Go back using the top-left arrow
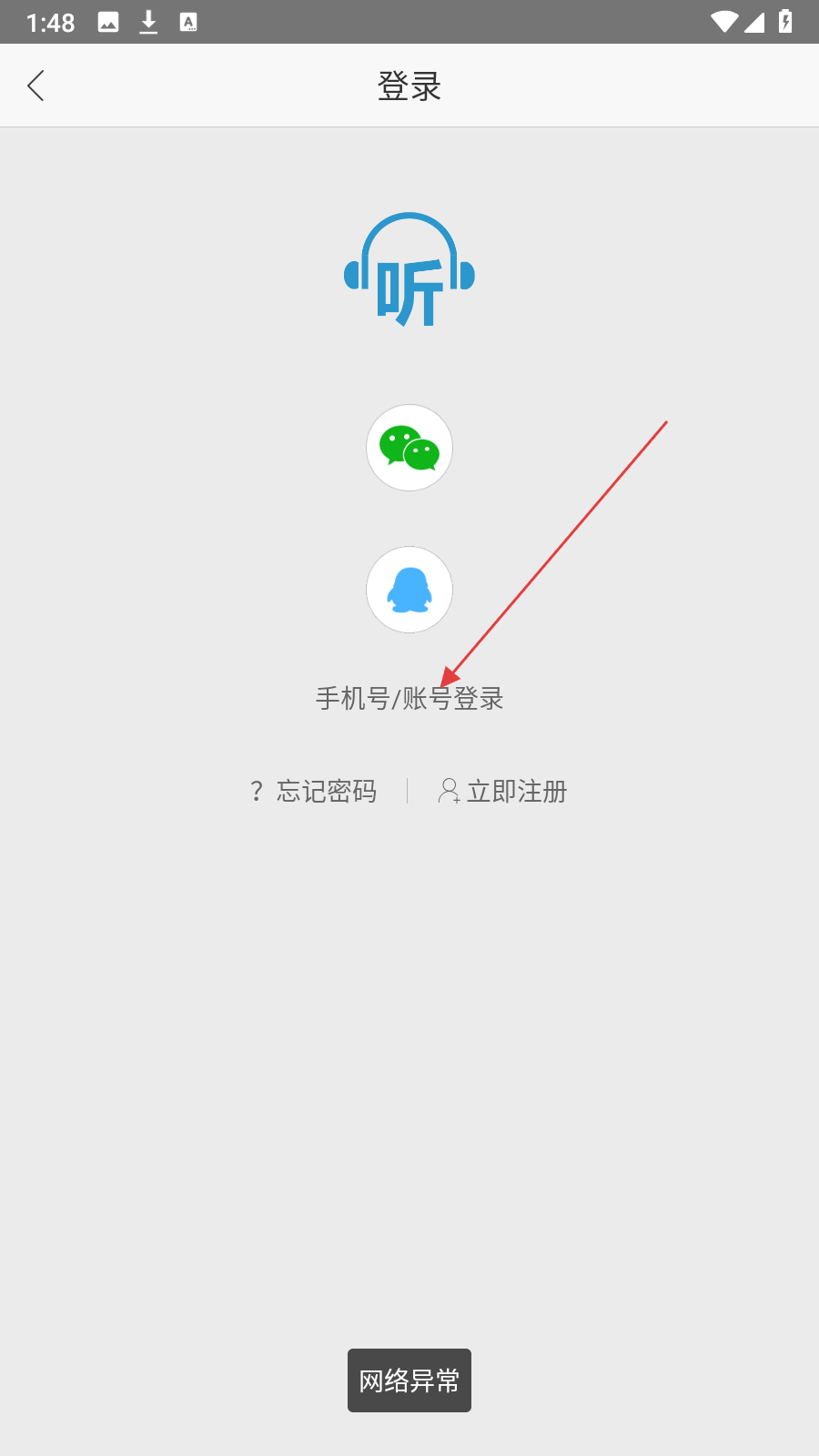This screenshot has width=819, height=1456. coord(36,86)
